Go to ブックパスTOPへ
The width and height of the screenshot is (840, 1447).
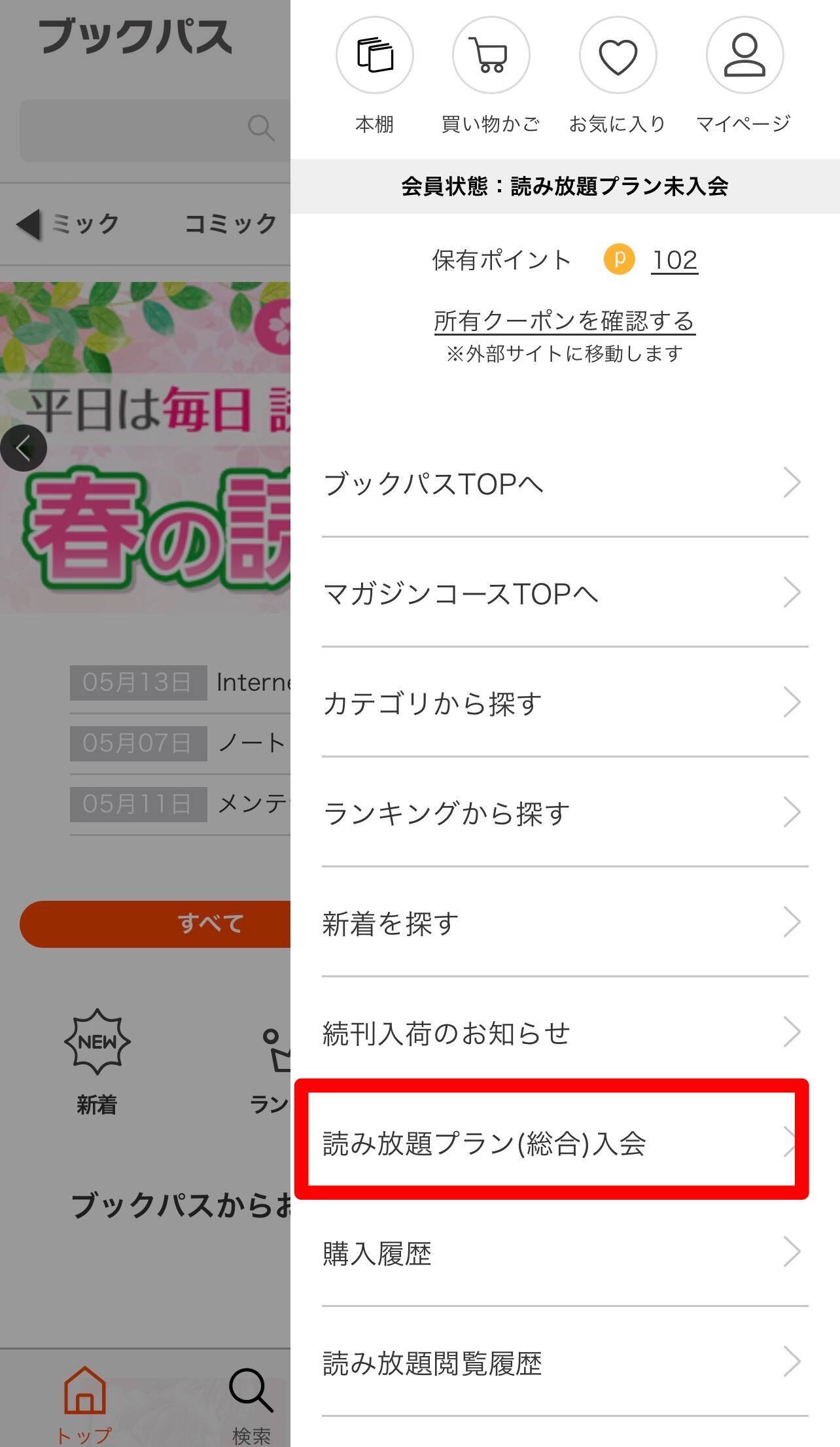coord(564,484)
